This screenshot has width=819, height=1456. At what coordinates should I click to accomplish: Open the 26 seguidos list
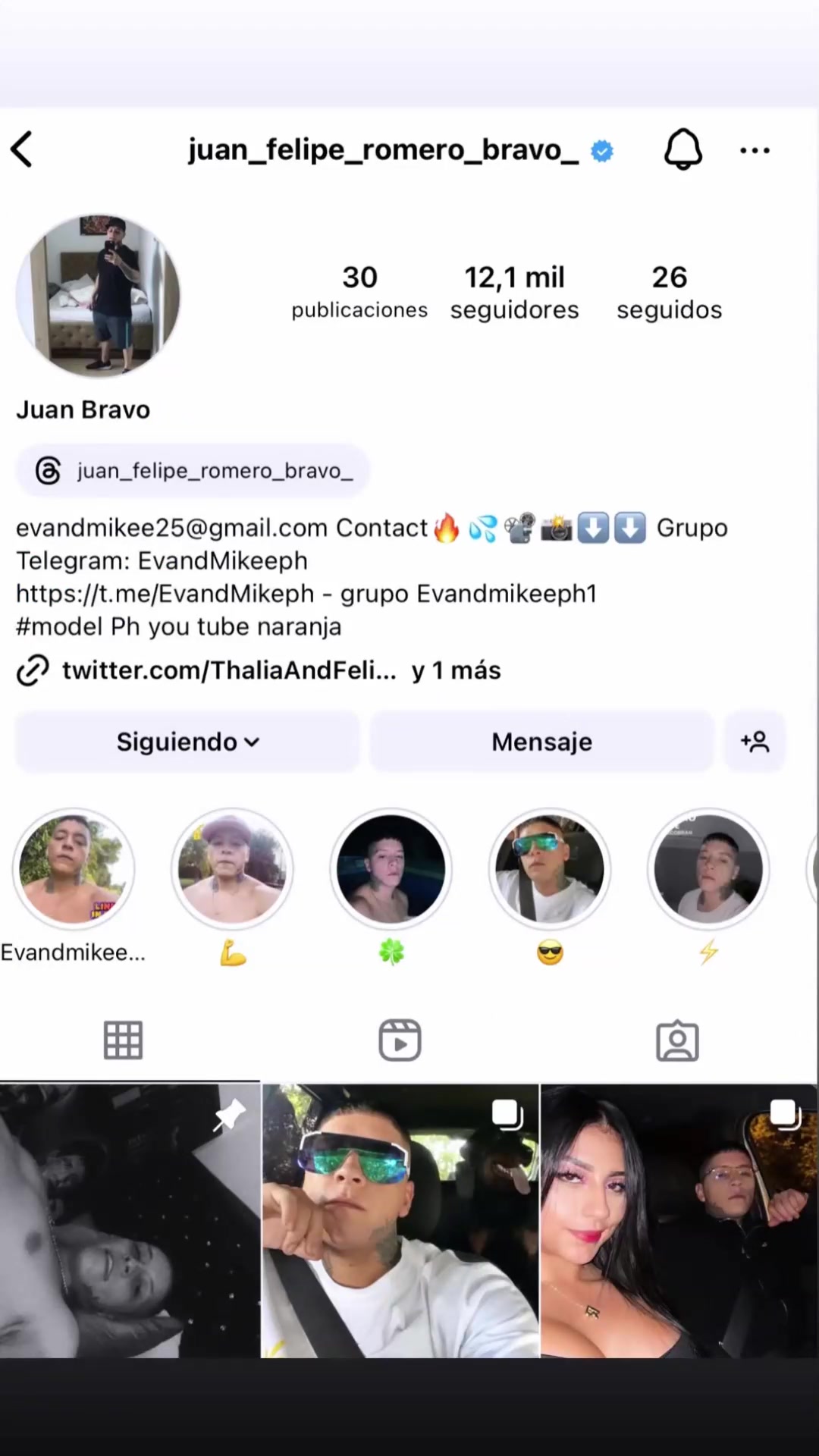(x=669, y=292)
